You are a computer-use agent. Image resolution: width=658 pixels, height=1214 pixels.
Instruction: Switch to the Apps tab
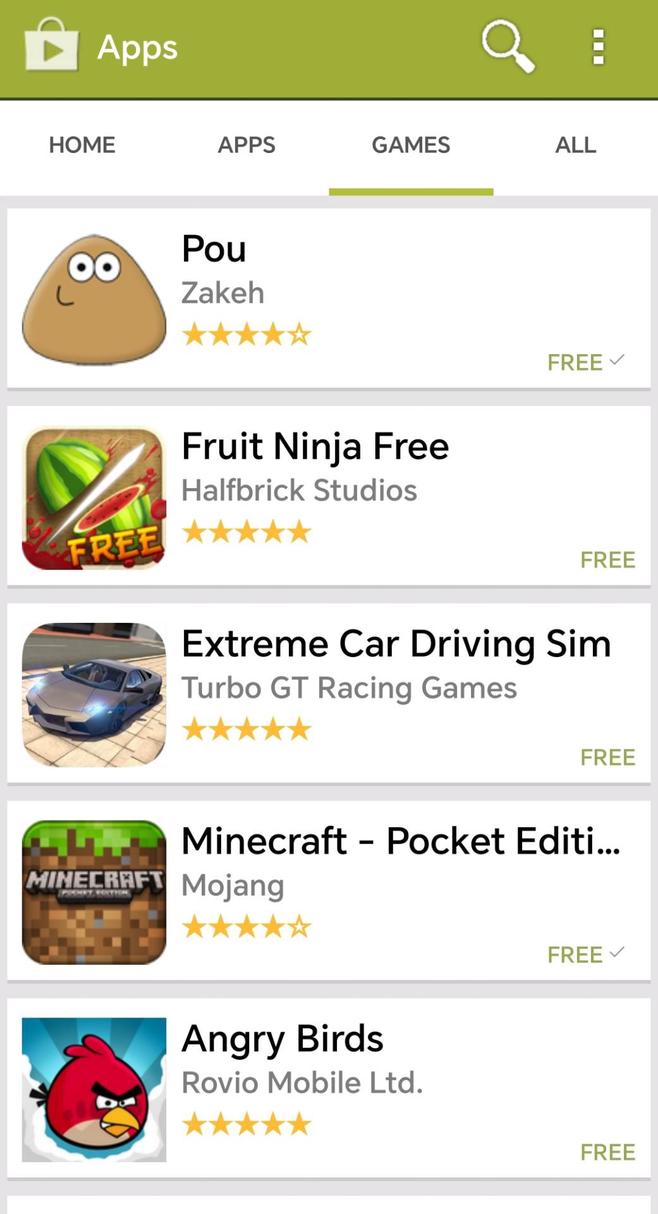pyautogui.click(x=246, y=145)
